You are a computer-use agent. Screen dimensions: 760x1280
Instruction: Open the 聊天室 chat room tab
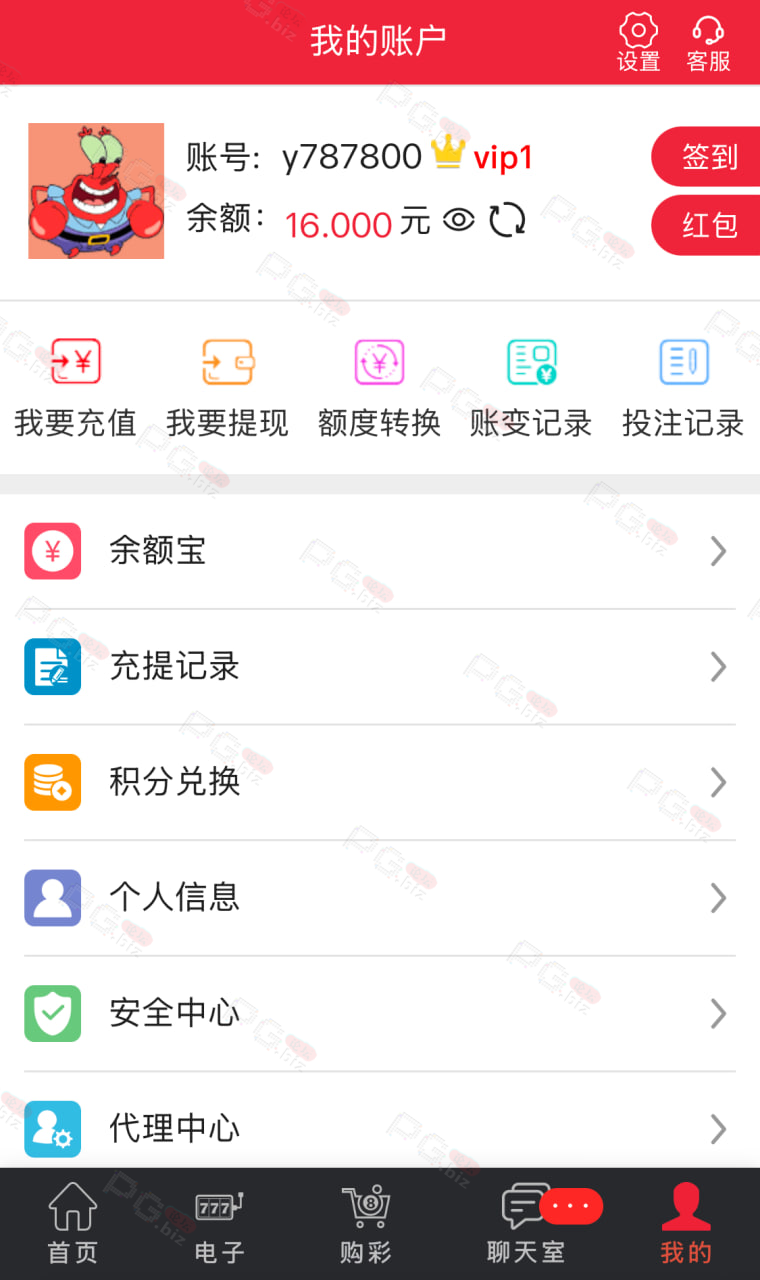[527, 1224]
